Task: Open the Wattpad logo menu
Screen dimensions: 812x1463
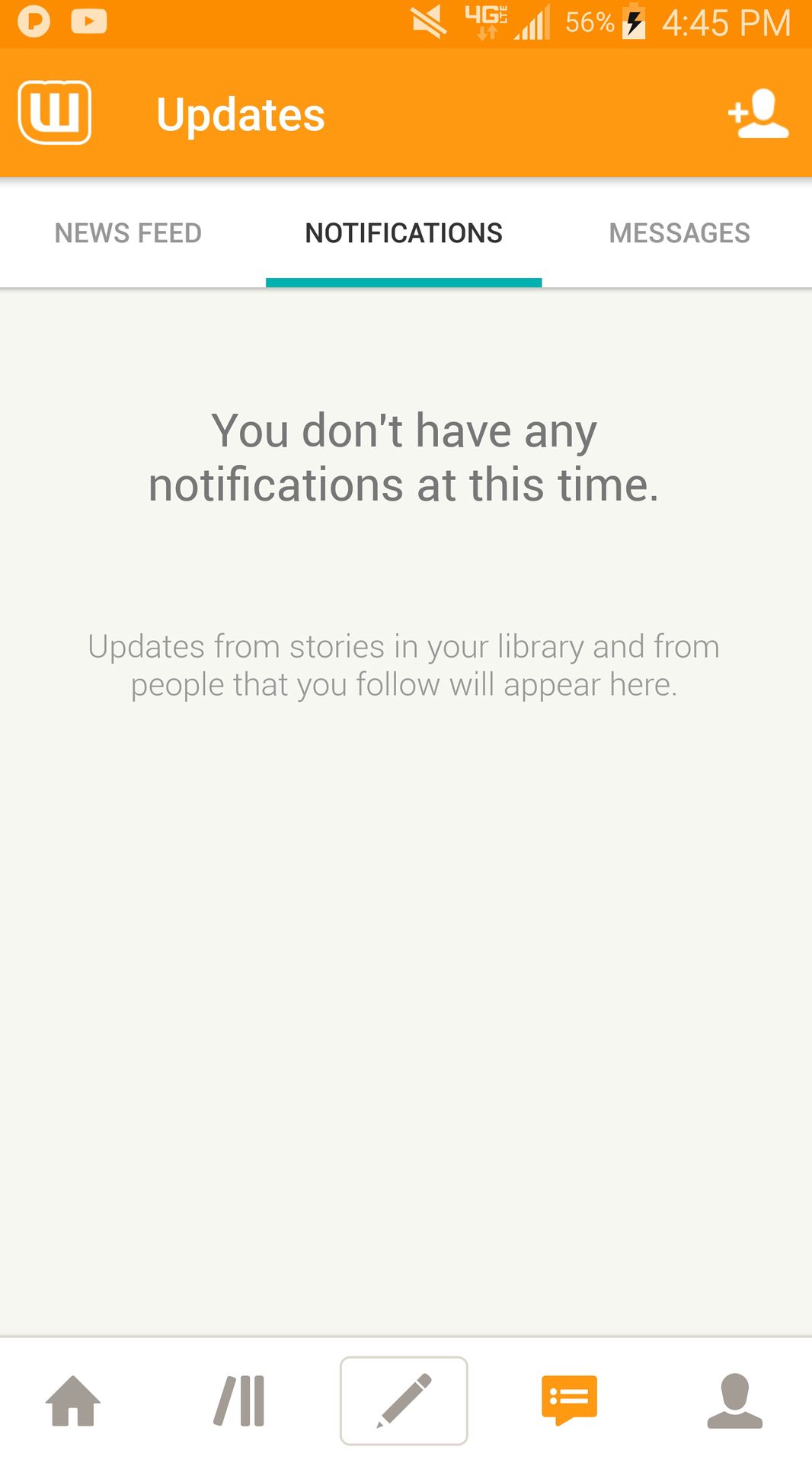Action: point(55,113)
